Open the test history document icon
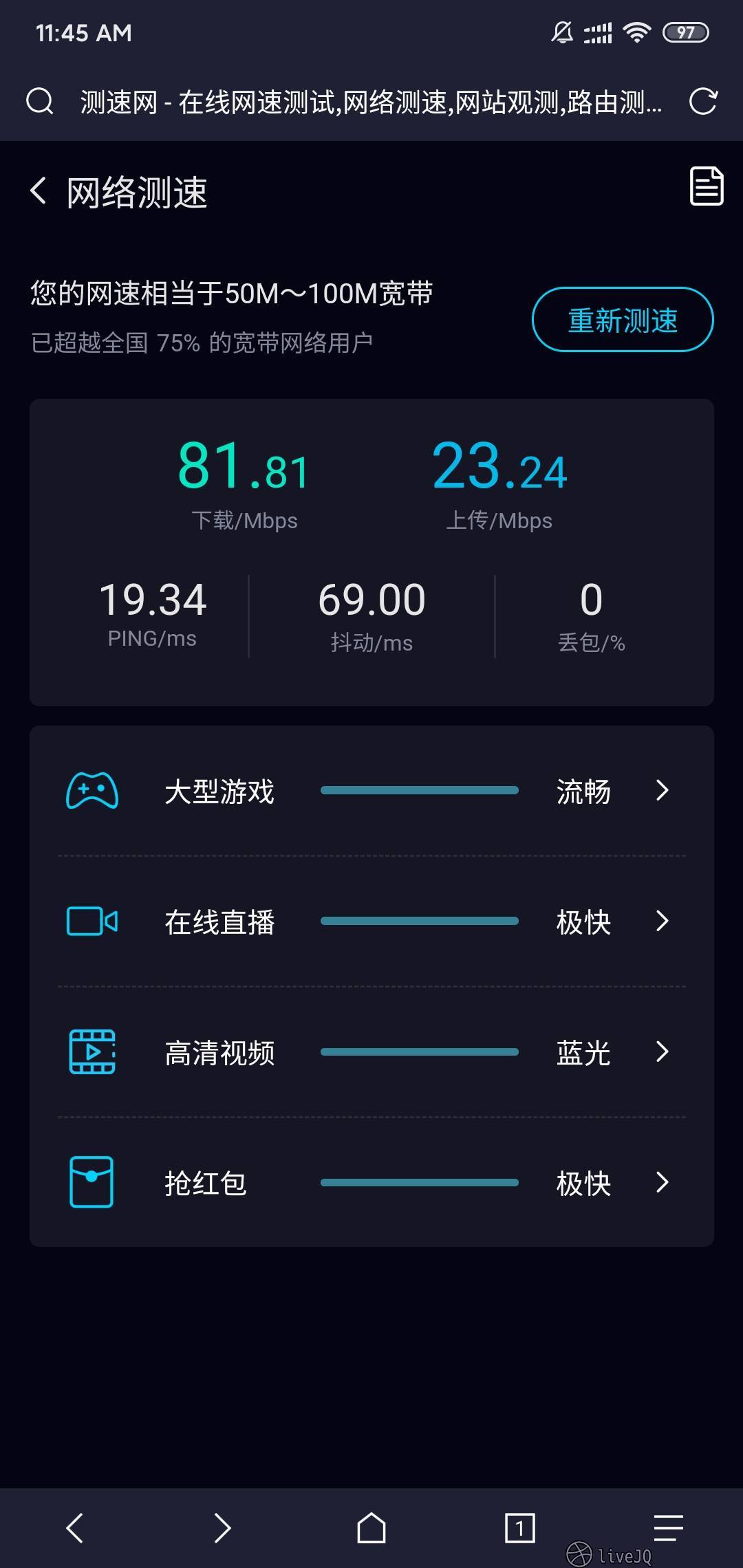The height and width of the screenshot is (1568, 743). [x=707, y=186]
